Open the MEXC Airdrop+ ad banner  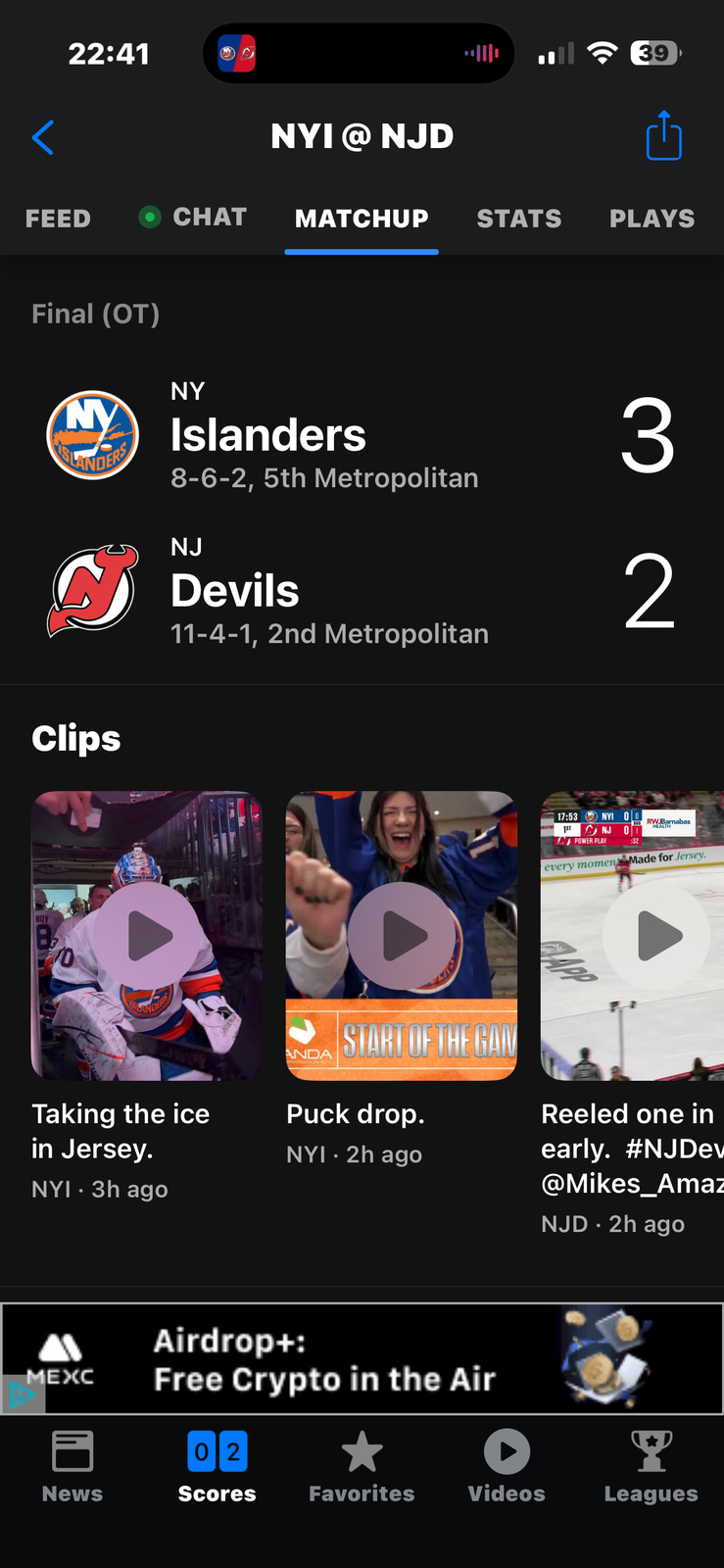(362, 1359)
